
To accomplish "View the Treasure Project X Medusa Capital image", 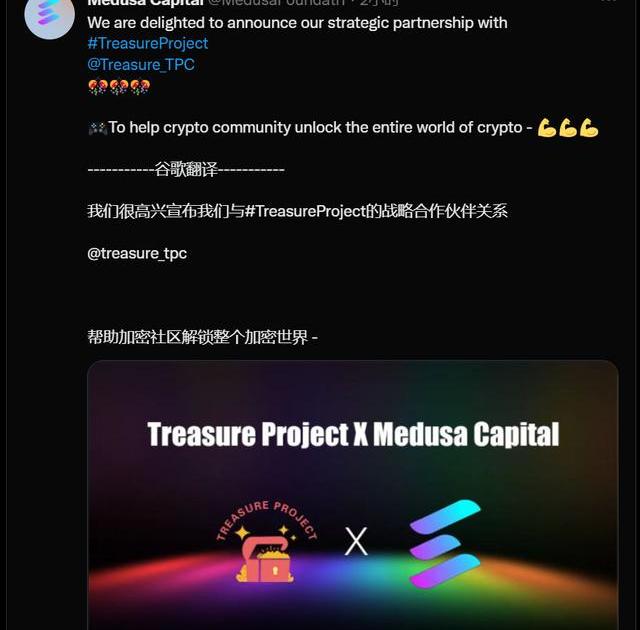I will [352, 495].
